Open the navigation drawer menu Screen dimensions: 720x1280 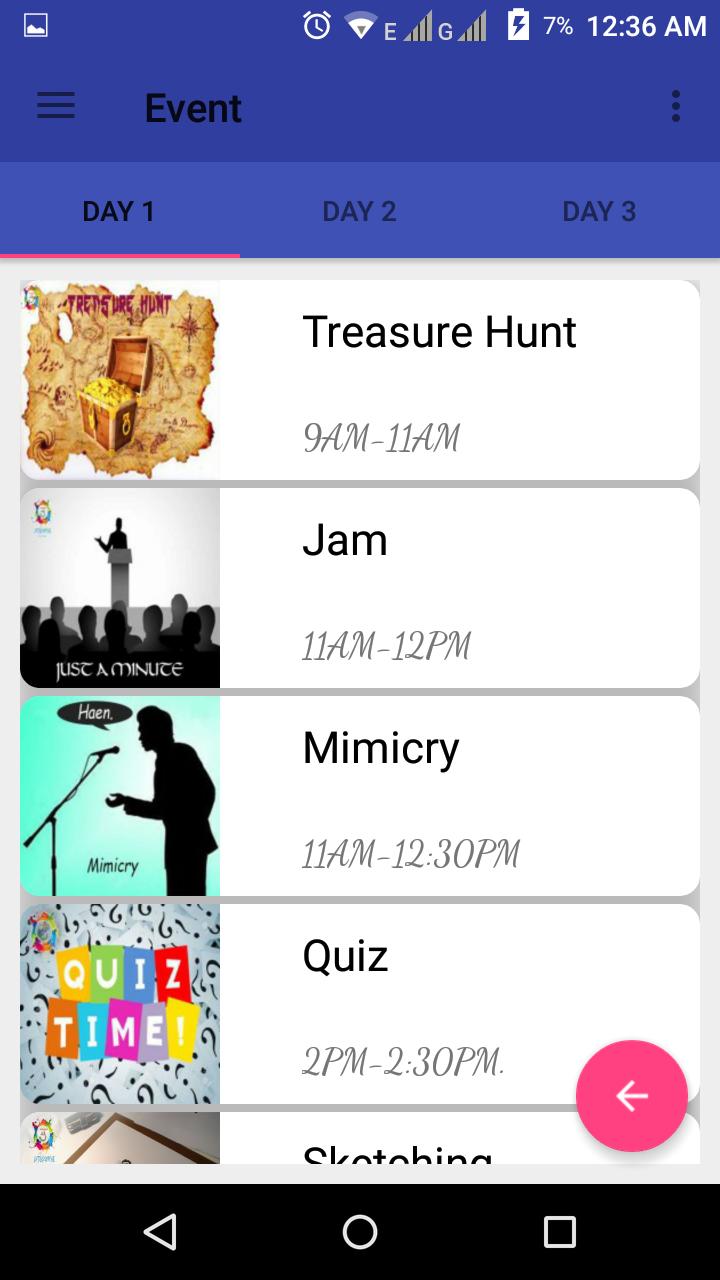click(55, 107)
